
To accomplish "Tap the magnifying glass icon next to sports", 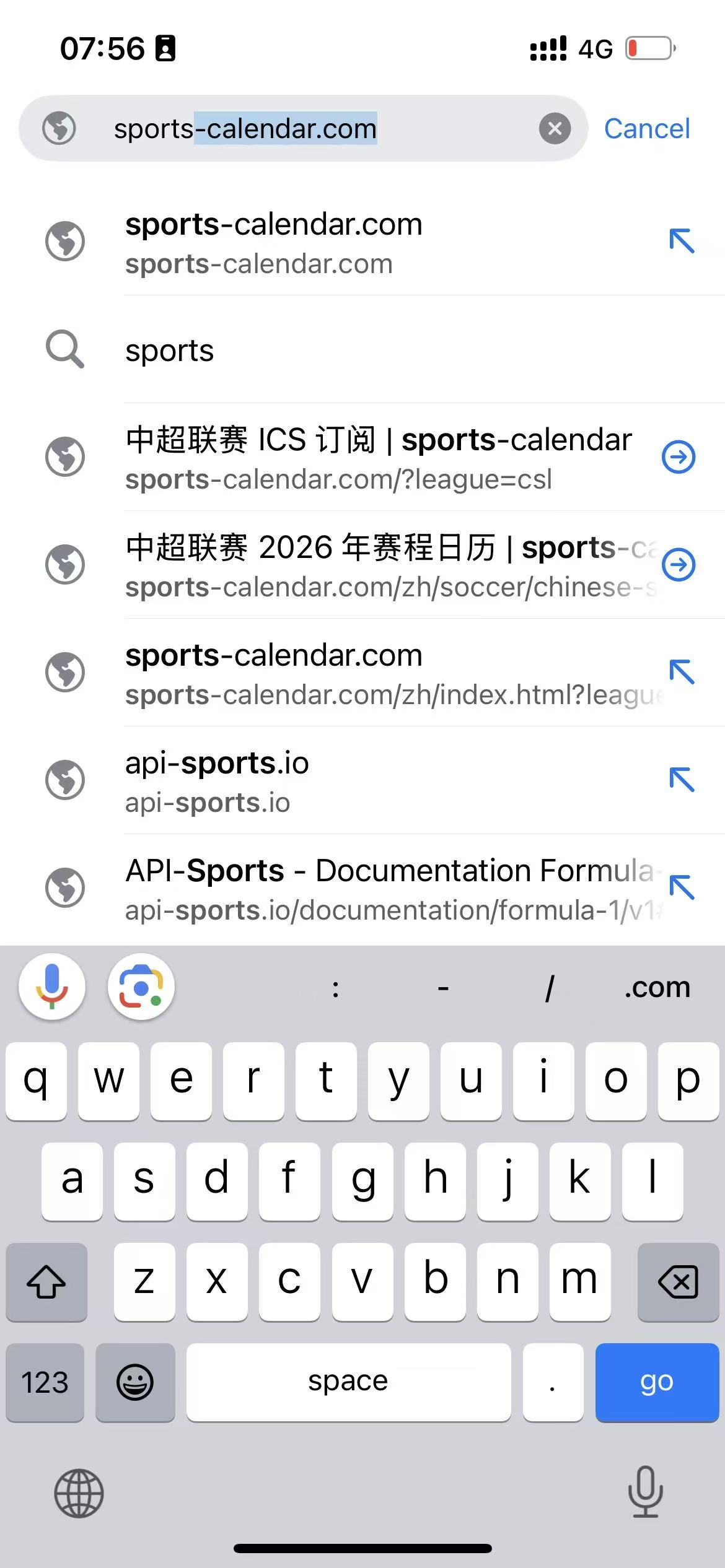I will coord(64,350).
